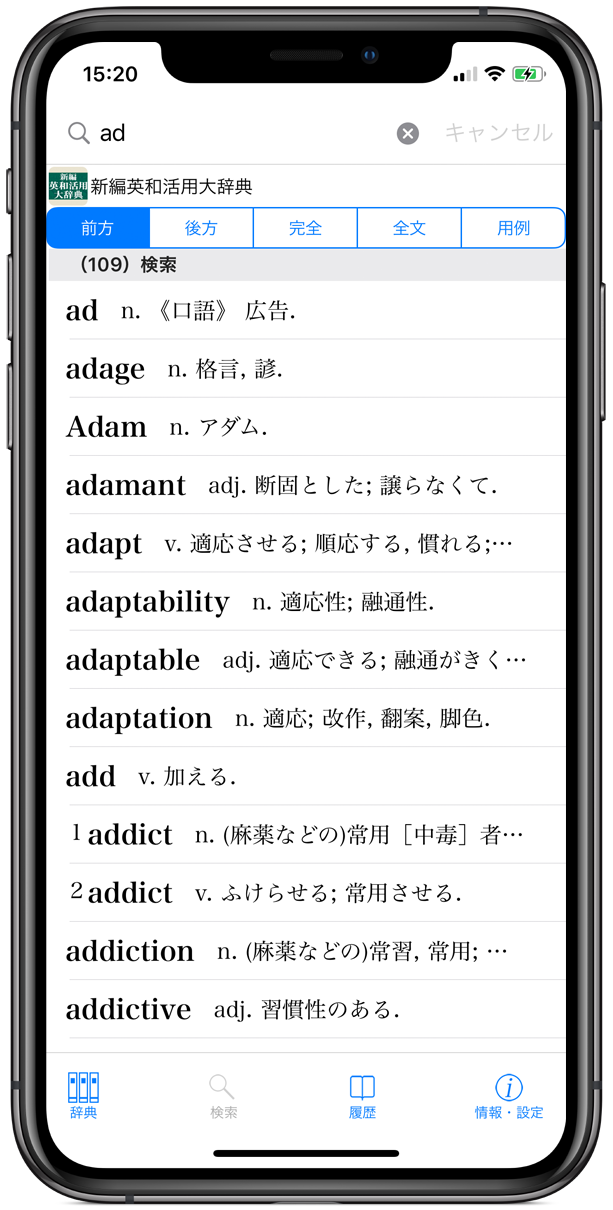Image resolution: width=613 pixels, height=1210 pixels.
Task: Open the 'adaptability' entry
Action: coord(306,601)
